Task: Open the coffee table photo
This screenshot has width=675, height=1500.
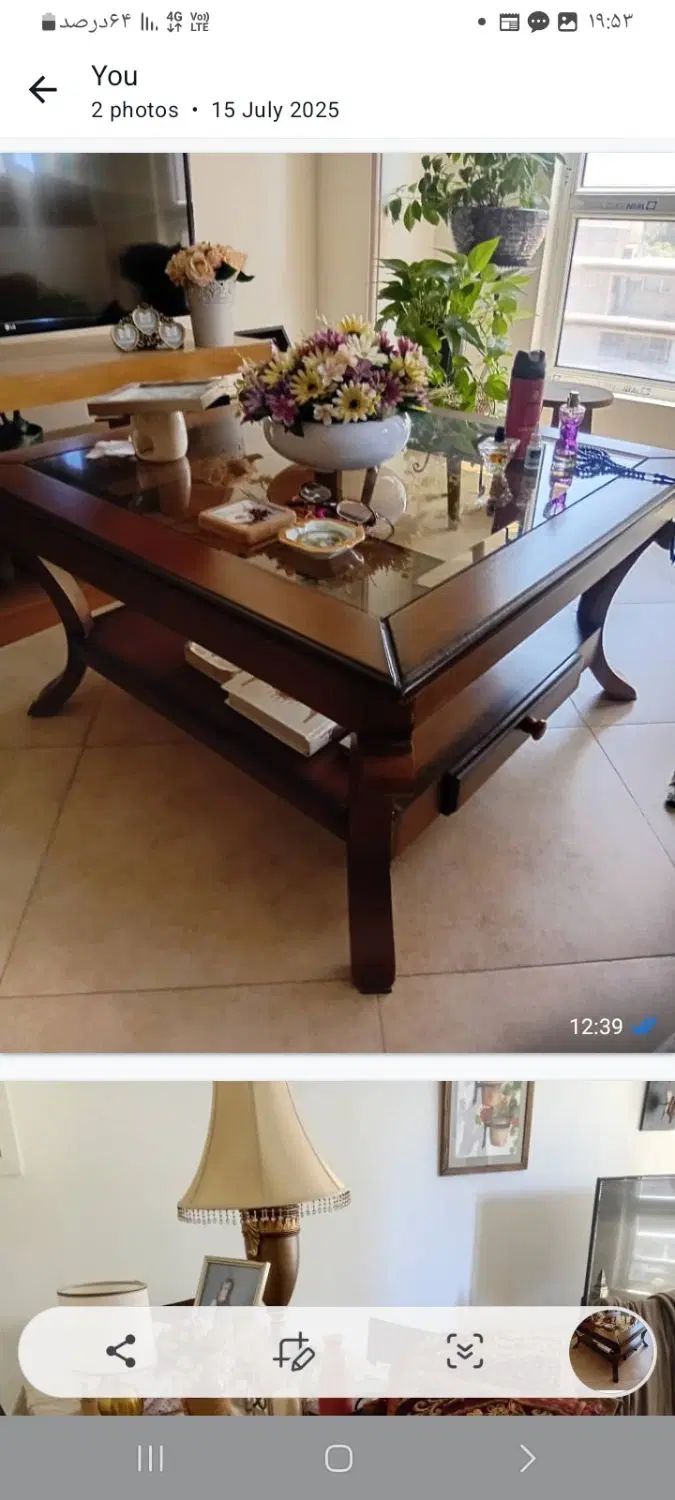Action: [x=337, y=600]
